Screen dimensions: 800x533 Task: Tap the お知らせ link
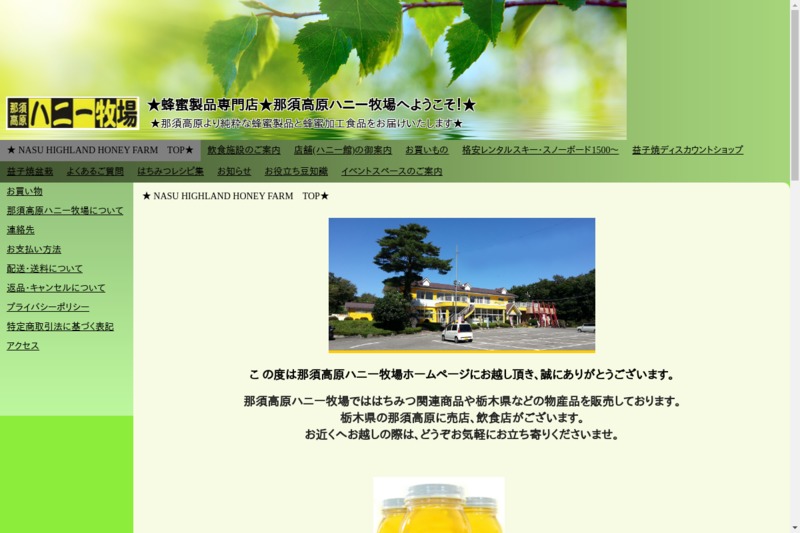click(x=234, y=171)
